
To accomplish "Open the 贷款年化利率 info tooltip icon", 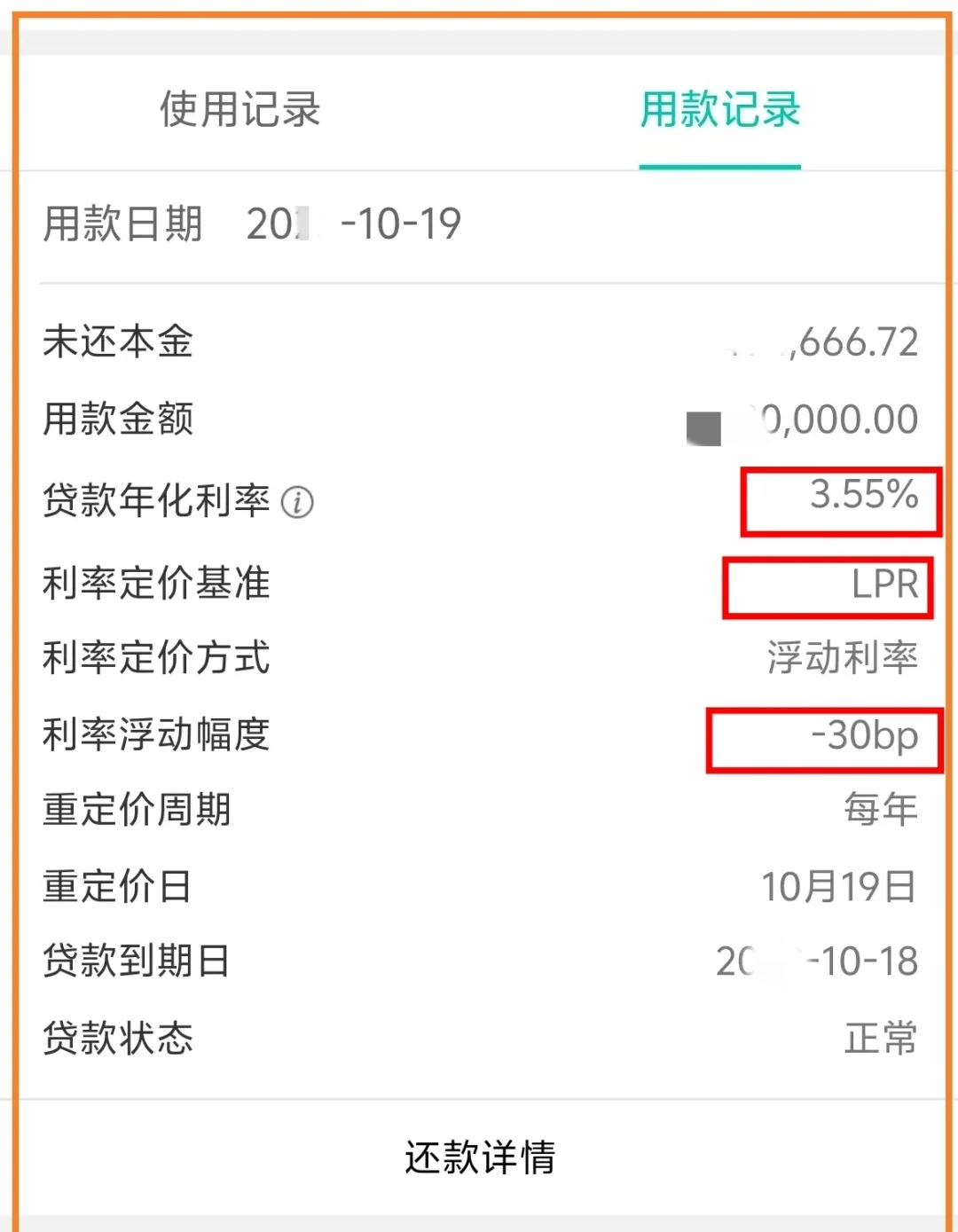I will 298,502.
